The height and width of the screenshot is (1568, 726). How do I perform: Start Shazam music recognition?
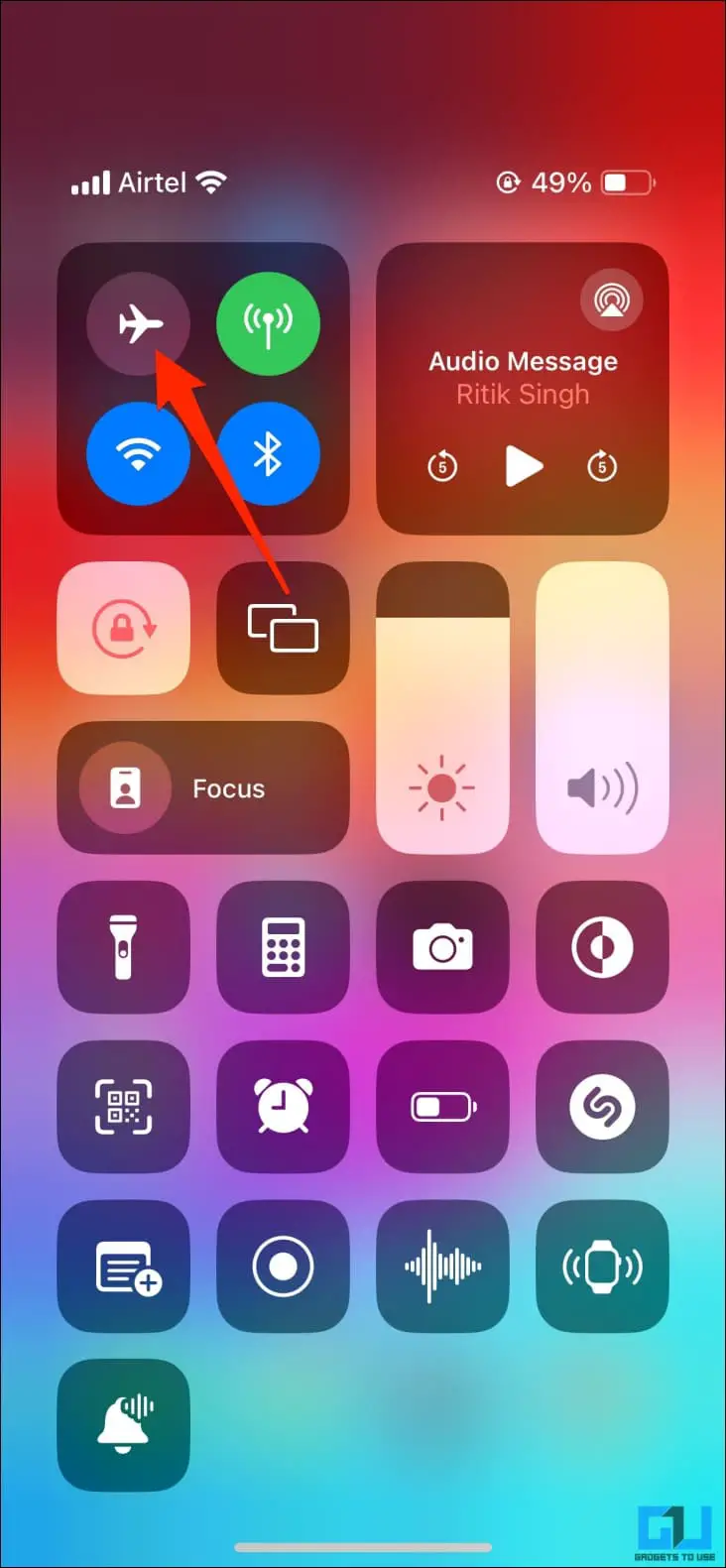tap(602, 1107)
